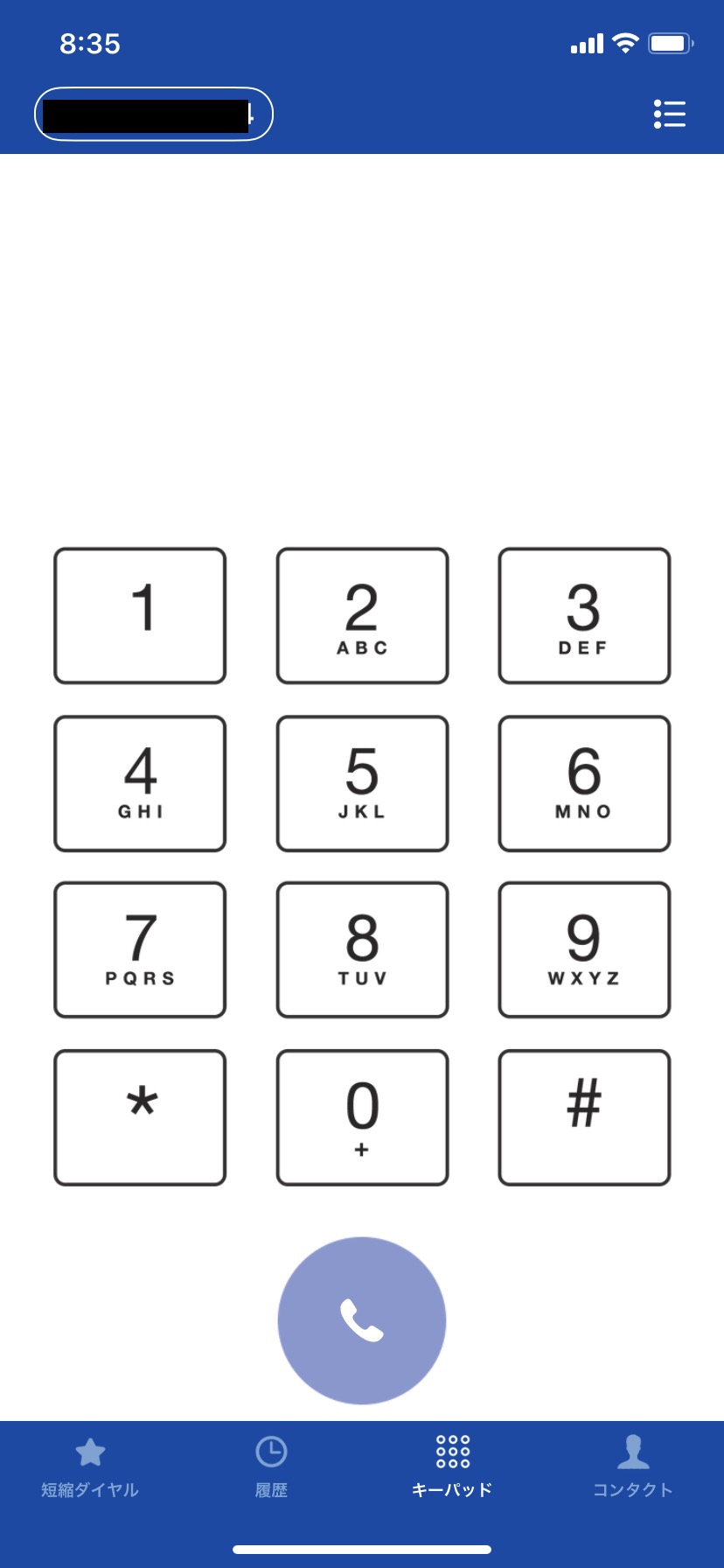Viewport: 724px width, 1568px height.
Task: Start the call with phone button
Action: coord(362,1320)
